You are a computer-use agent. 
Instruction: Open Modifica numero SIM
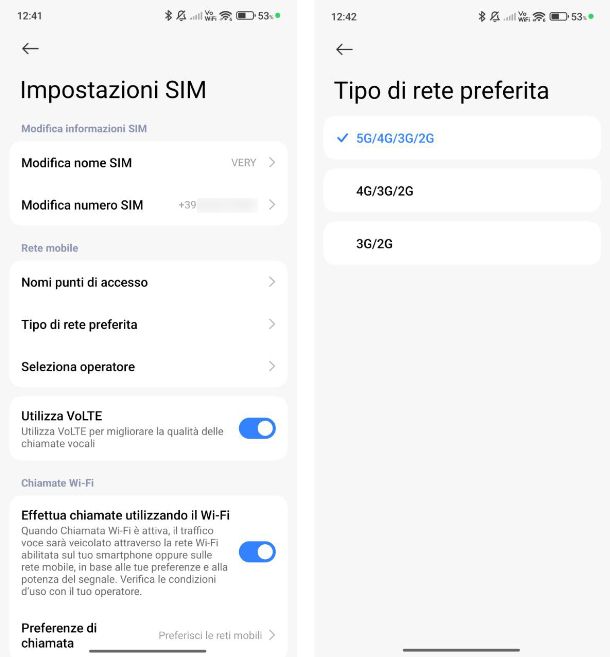(148, 205)
